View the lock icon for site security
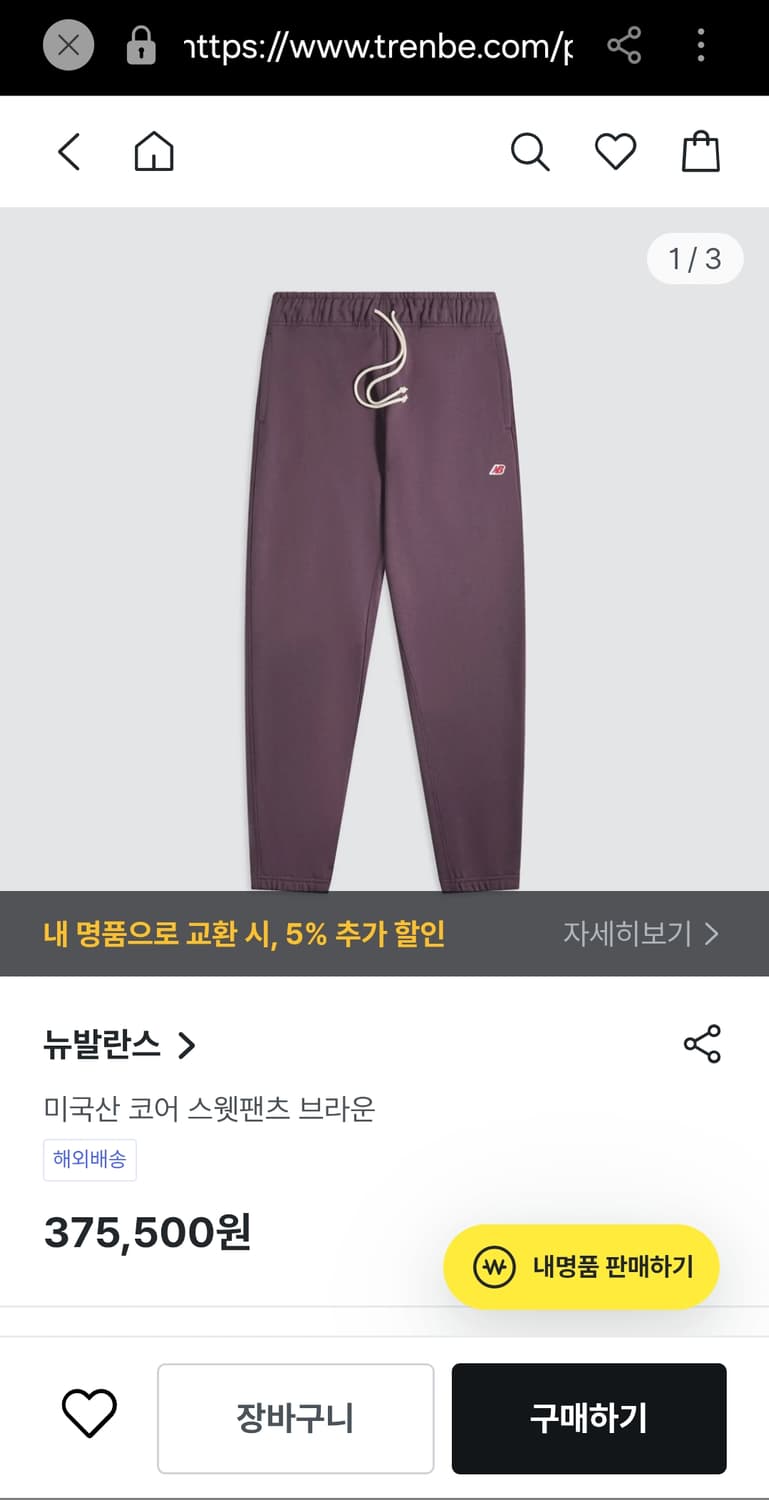769x1500 pixels. coord(141,46)
